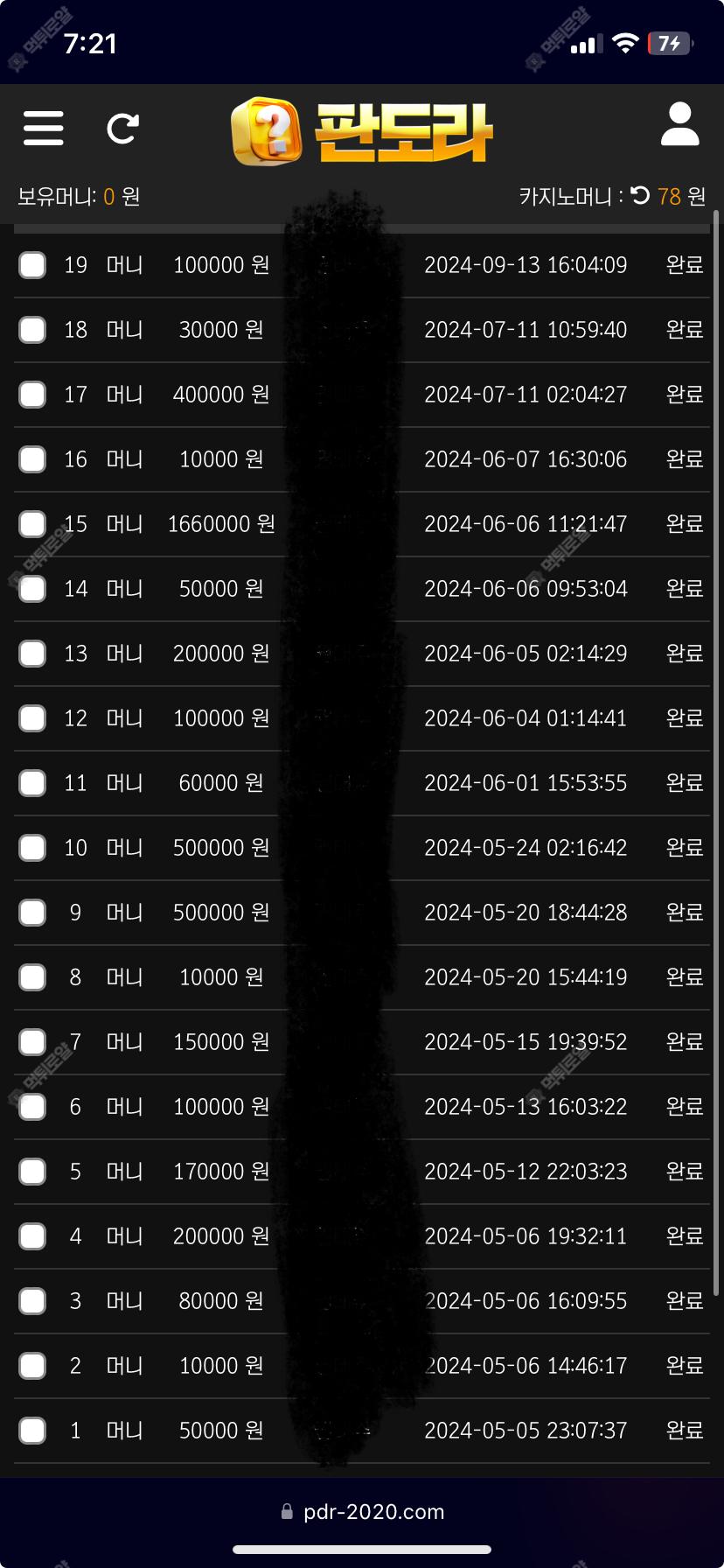Mark row 15 with 1660000 원
The width and height of the screenshot is (724, 1568).
point(32,524)
